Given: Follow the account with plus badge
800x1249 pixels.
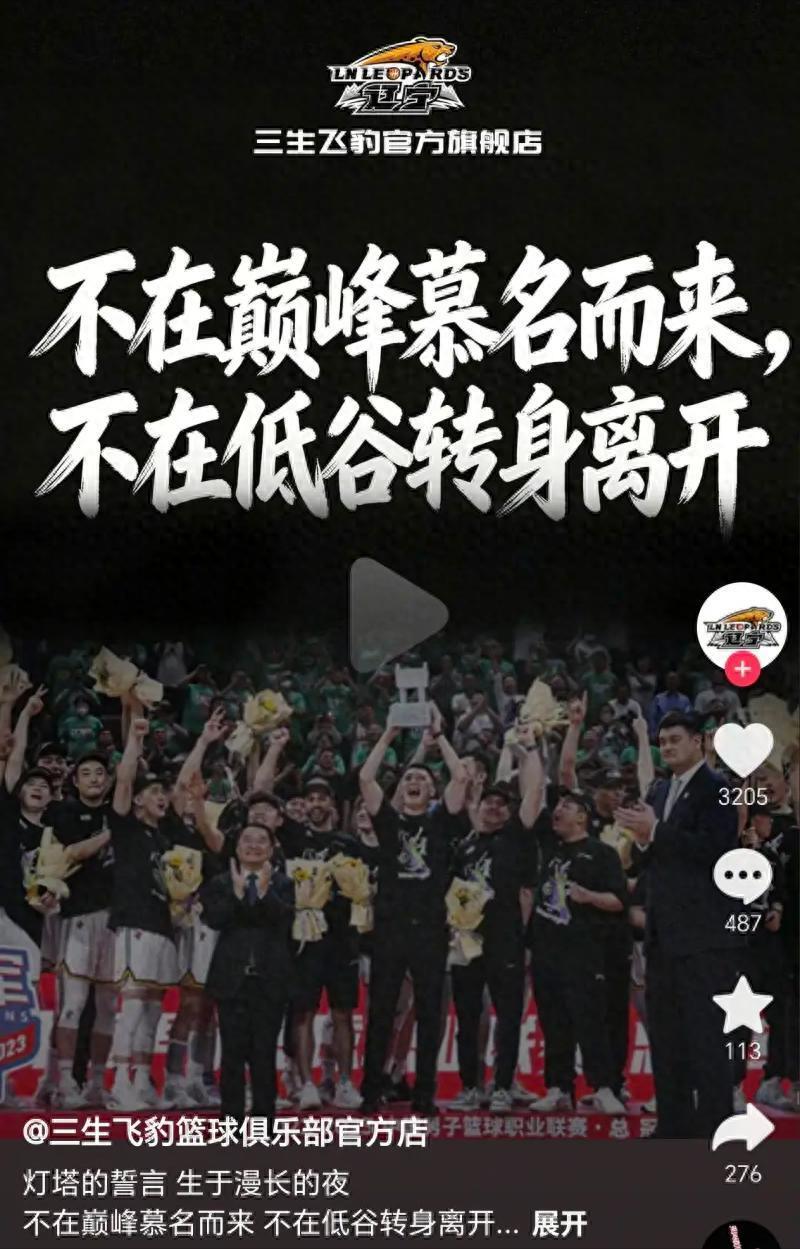Looking at the screenshot, I should click(742, 669).
